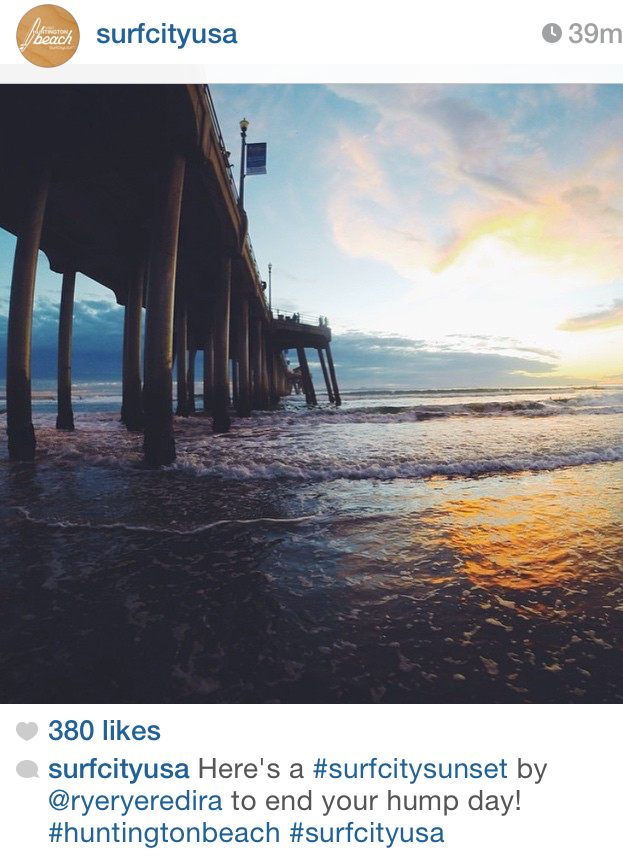
Task: Open the surfcityusa username in the header
Action: 167,35
